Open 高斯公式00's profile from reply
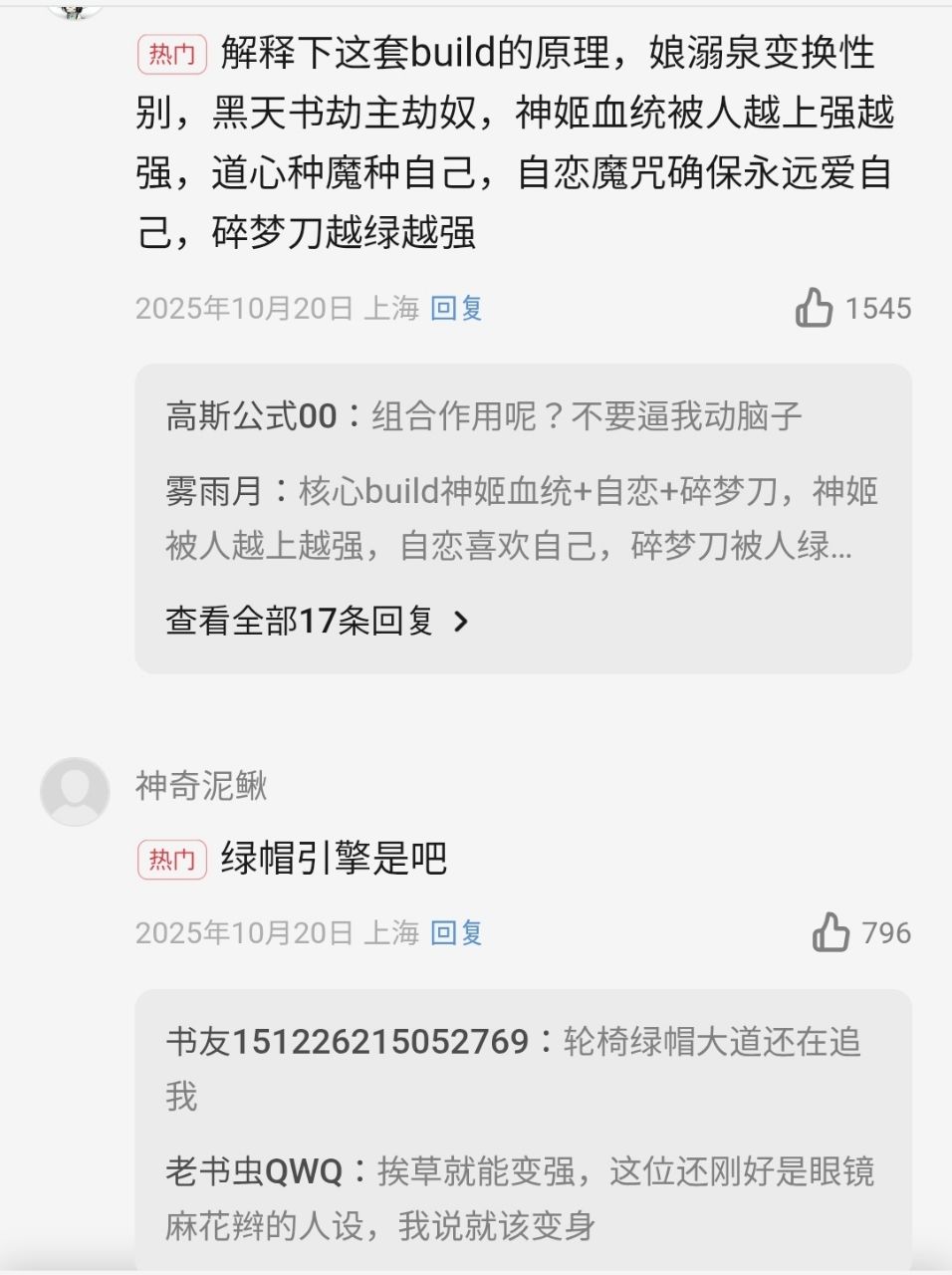The height and width of the screenshot is (1275, 952). pyautogui.click(x=251, y=416)
